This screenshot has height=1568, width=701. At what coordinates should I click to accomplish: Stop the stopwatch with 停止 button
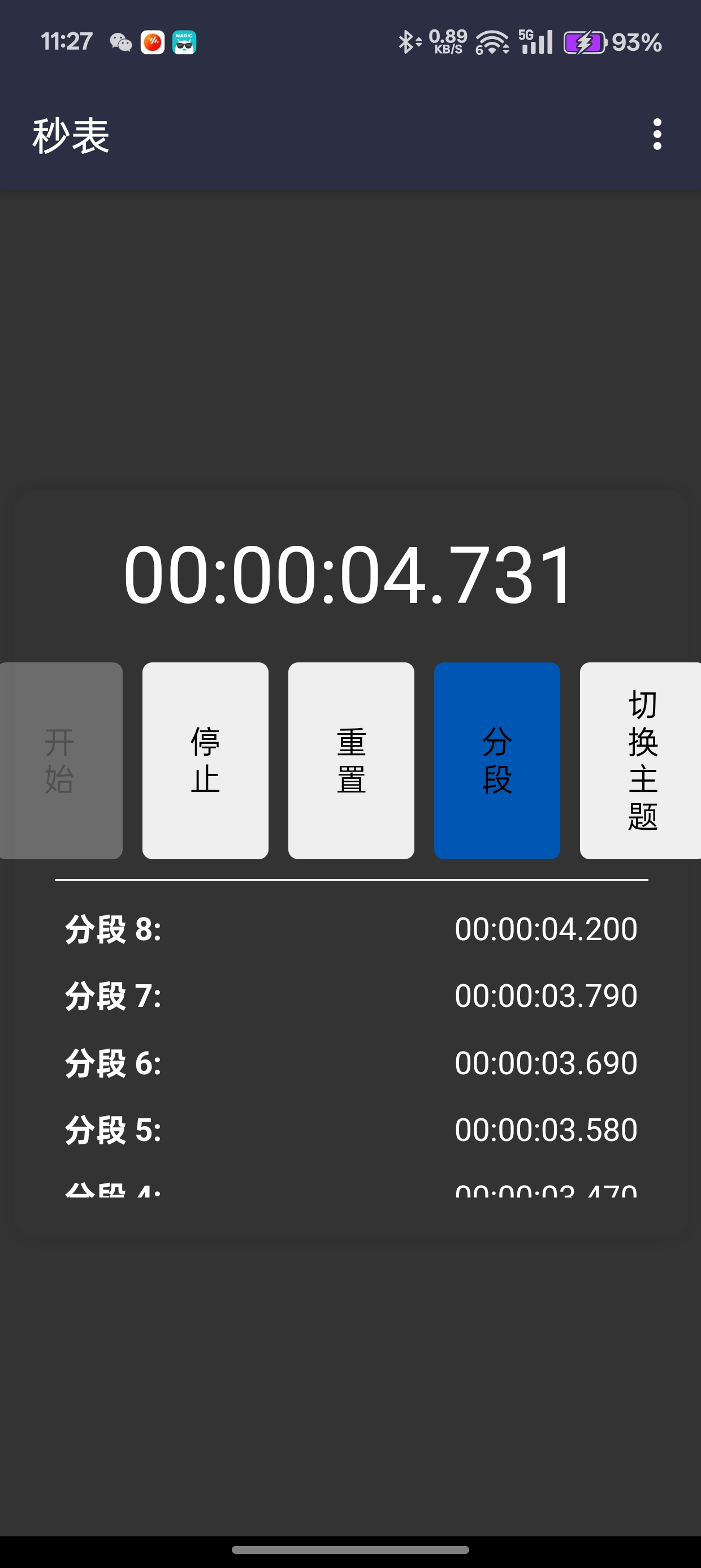coord(205,760)
